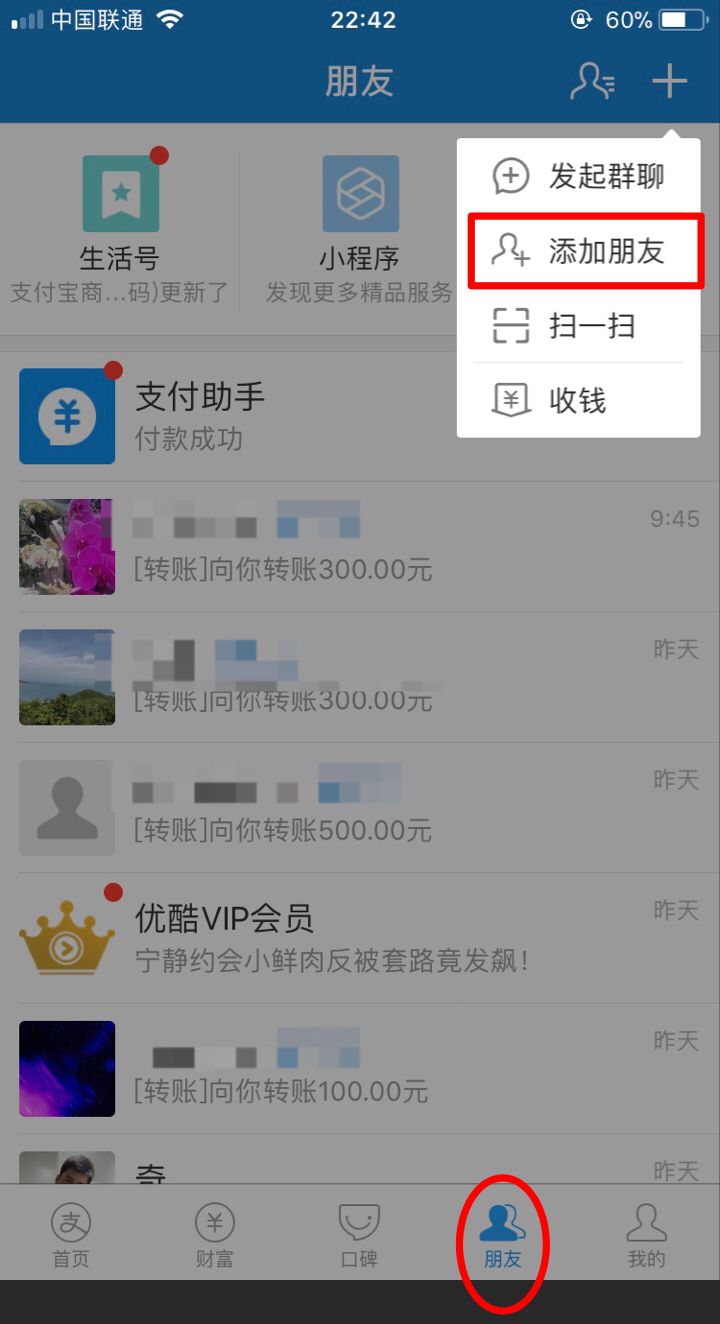Image resolution: width=720 pixels, height=1324 pixels.
Task: Open the 300.00元 transfer chat from 9:45
Action: (360, 547)
